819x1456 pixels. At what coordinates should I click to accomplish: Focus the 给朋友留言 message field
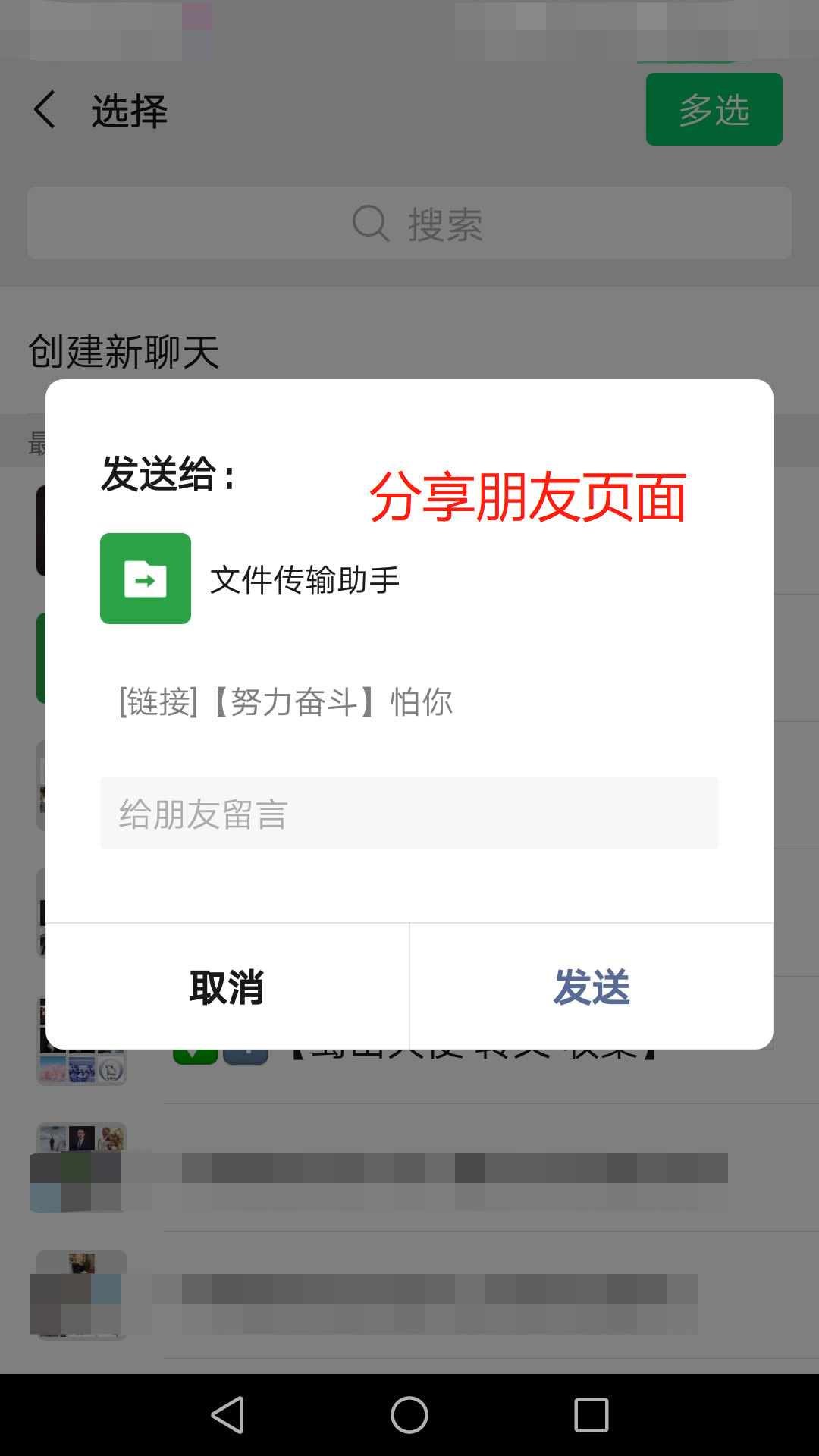409,813
